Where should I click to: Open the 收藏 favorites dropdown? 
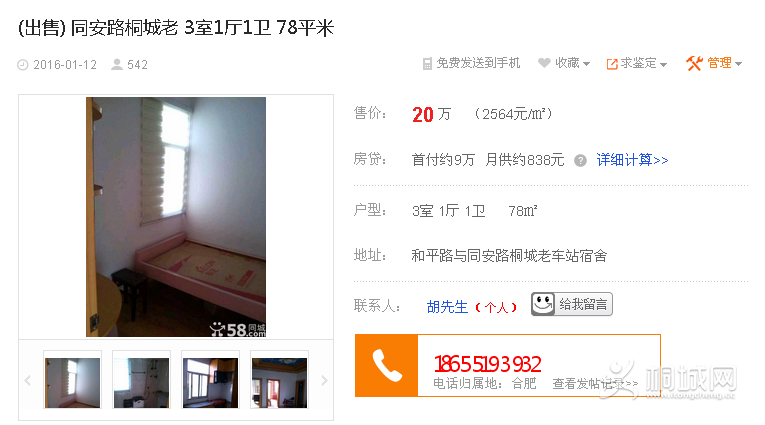tap(565, 63)
